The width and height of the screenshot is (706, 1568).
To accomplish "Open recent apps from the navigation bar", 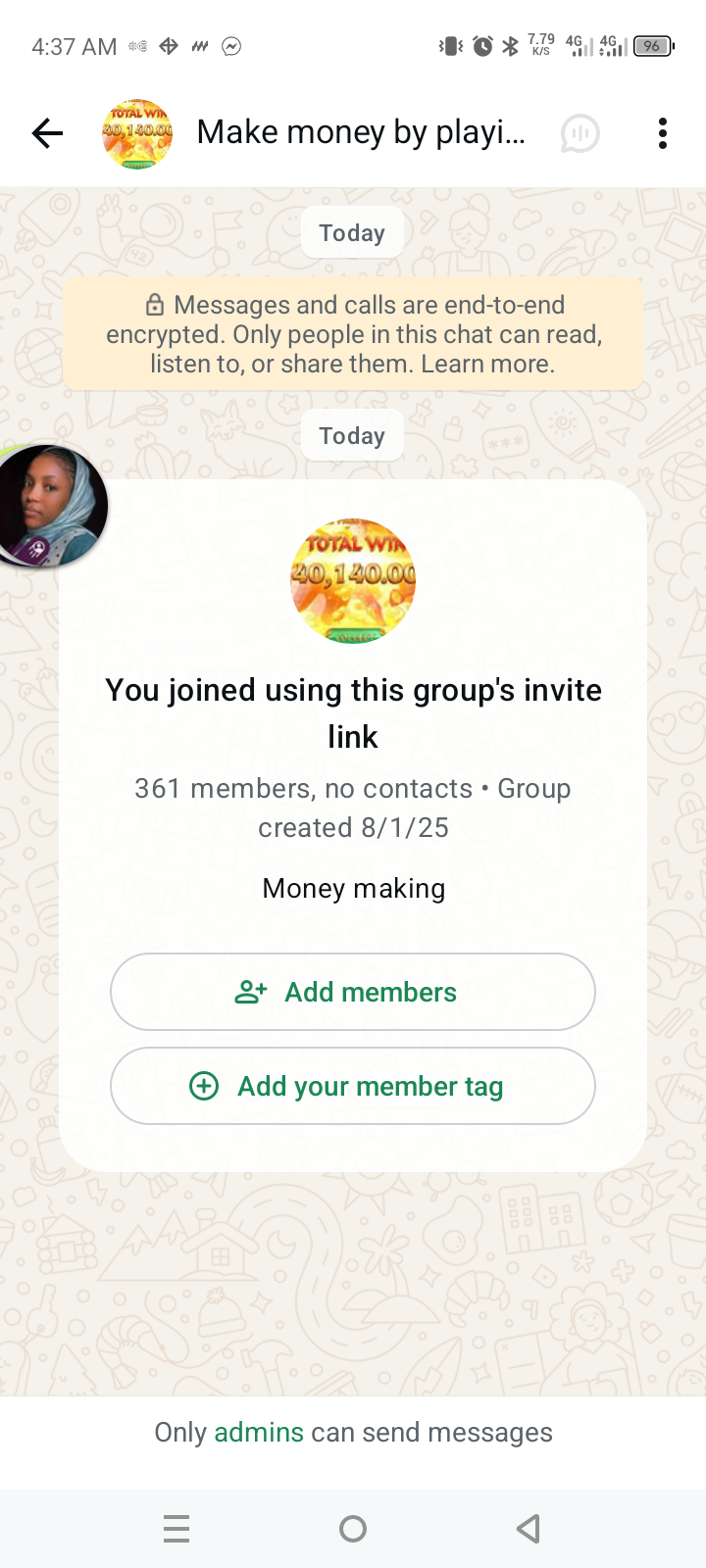I will [x=176, y=1529].
